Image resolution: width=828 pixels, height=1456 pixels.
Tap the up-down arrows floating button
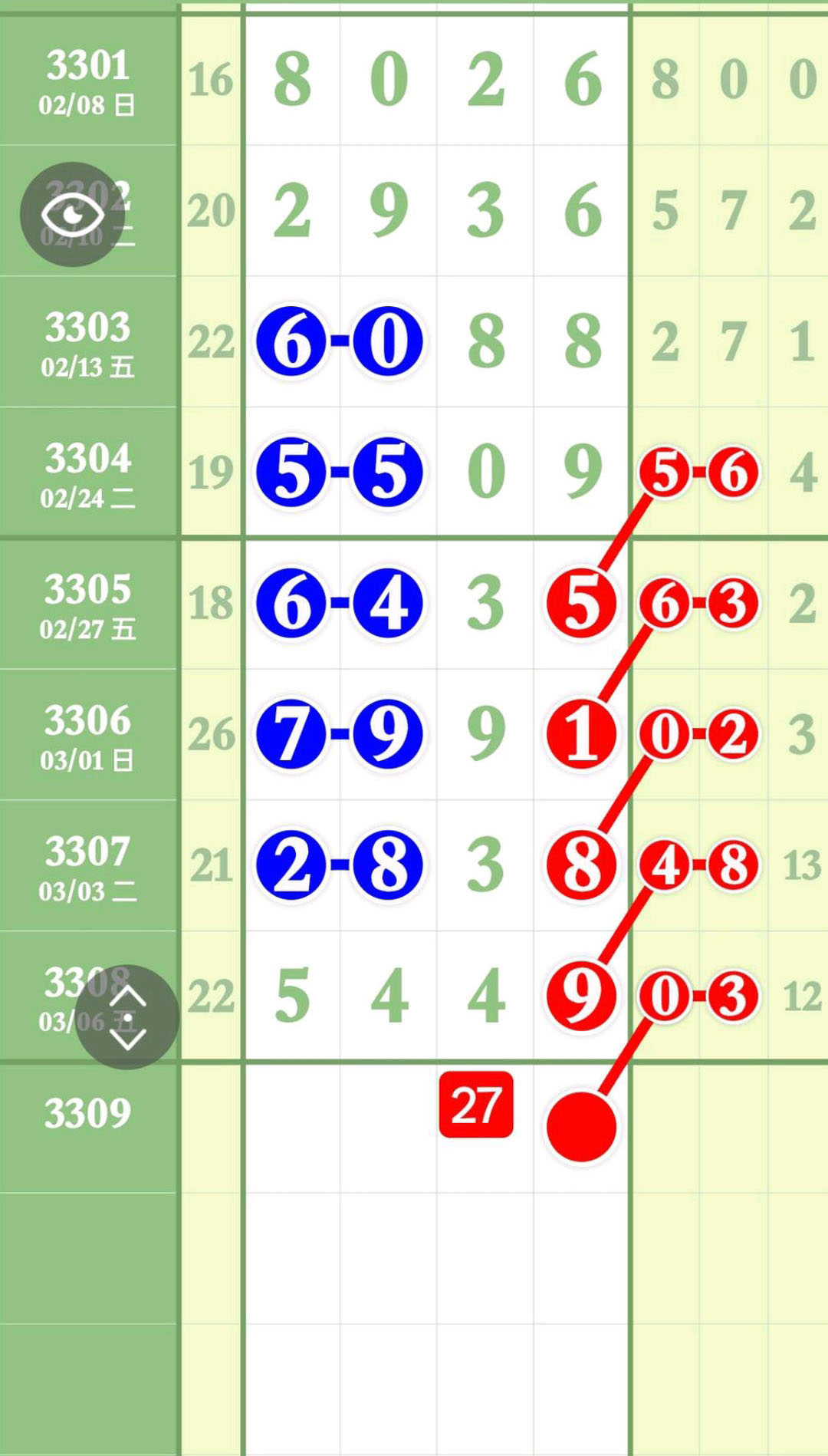(x=127, y=1017)
